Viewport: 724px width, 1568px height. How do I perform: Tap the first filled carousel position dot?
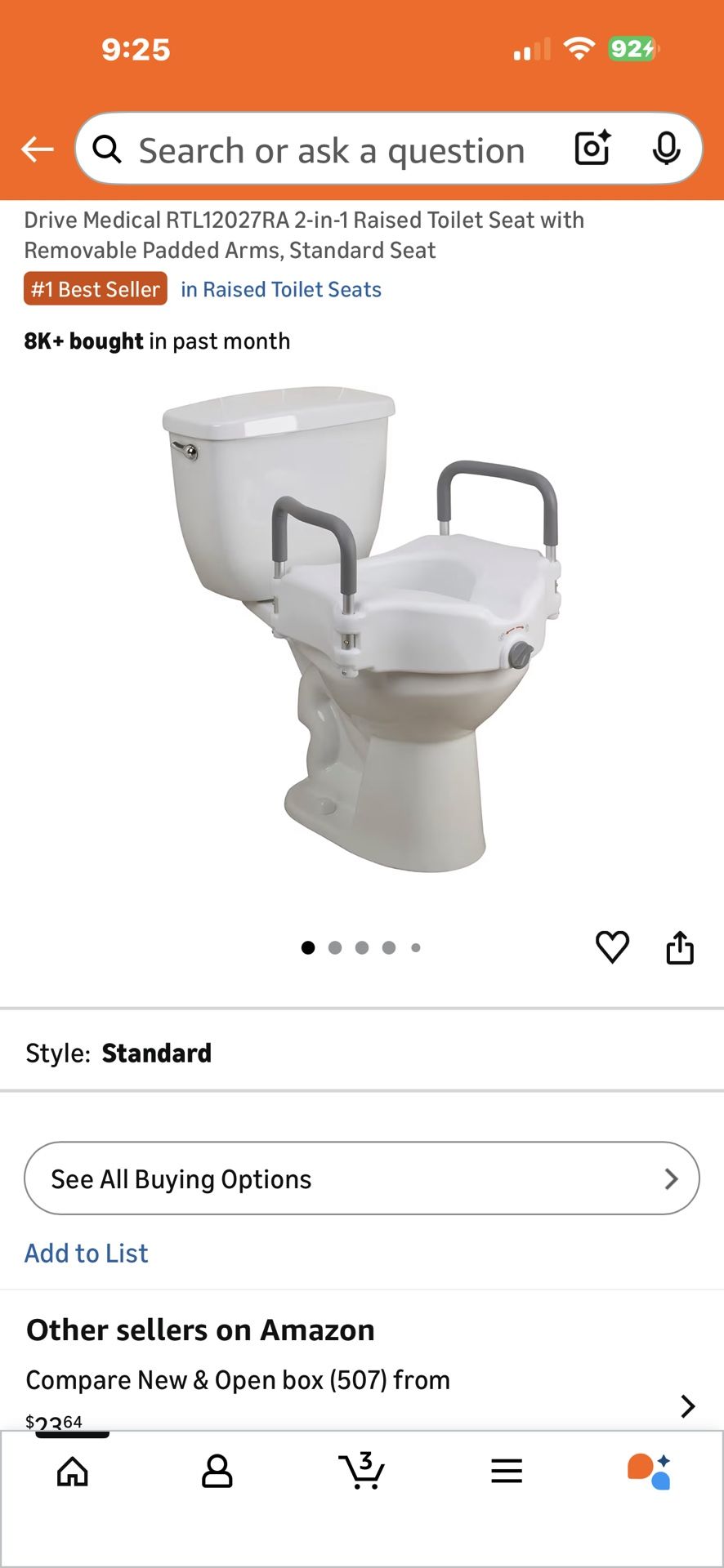pos(308,947)
